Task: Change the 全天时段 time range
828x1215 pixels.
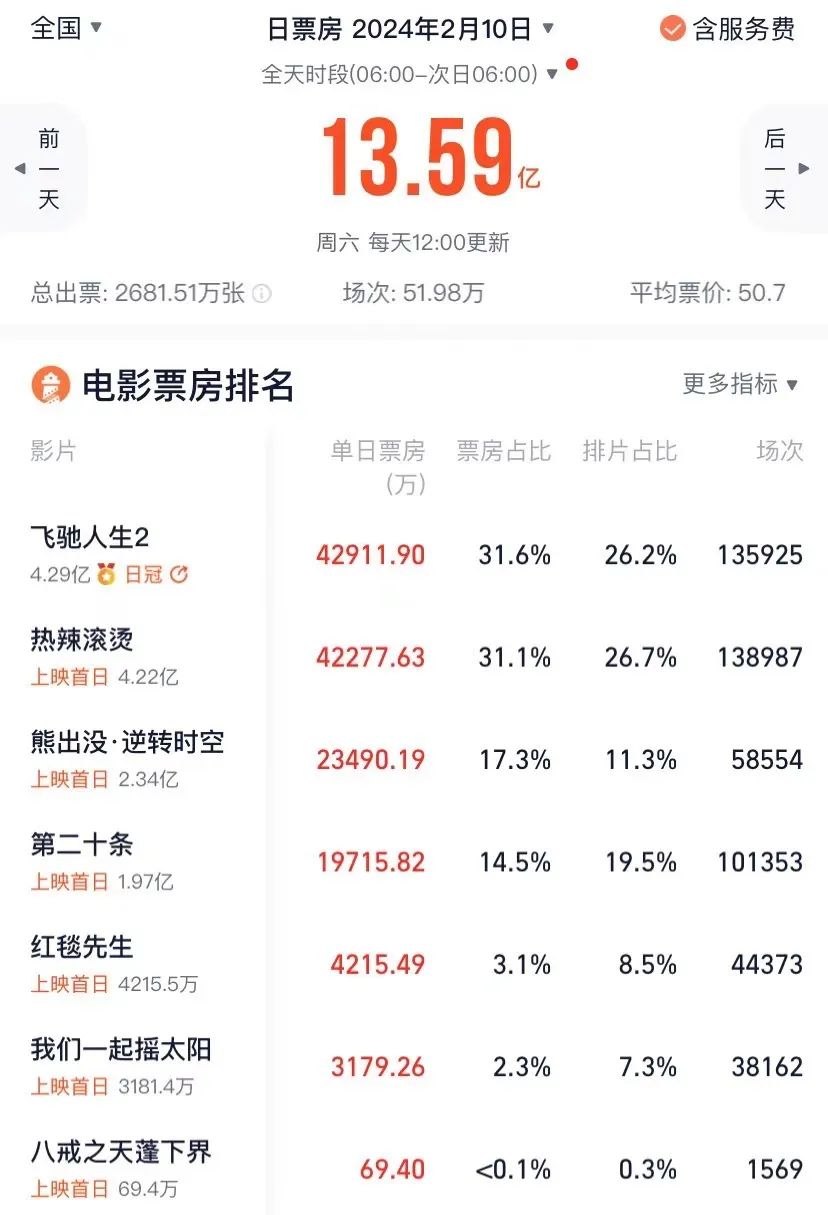Action: [409, 74]
